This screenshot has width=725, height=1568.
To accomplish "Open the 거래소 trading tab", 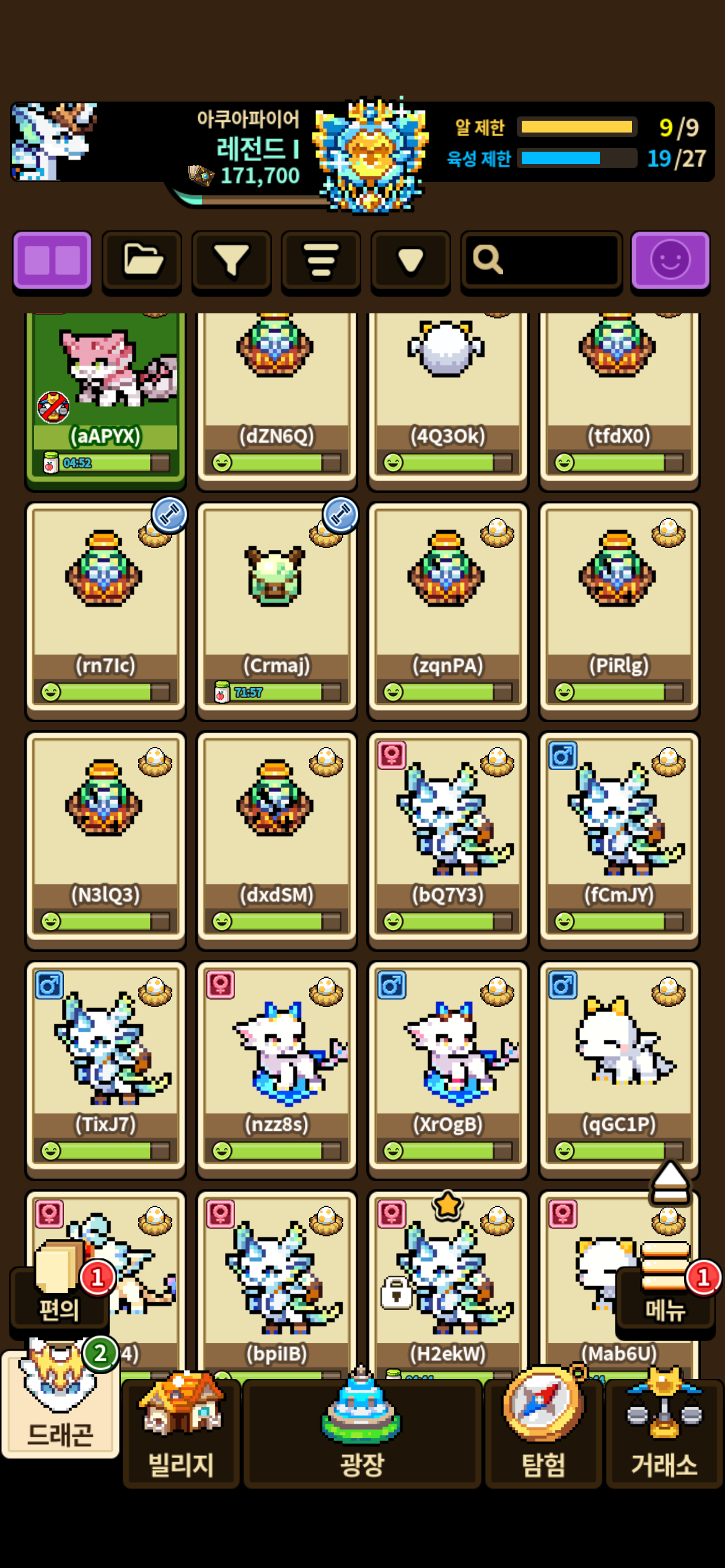I will (664, 1437).
